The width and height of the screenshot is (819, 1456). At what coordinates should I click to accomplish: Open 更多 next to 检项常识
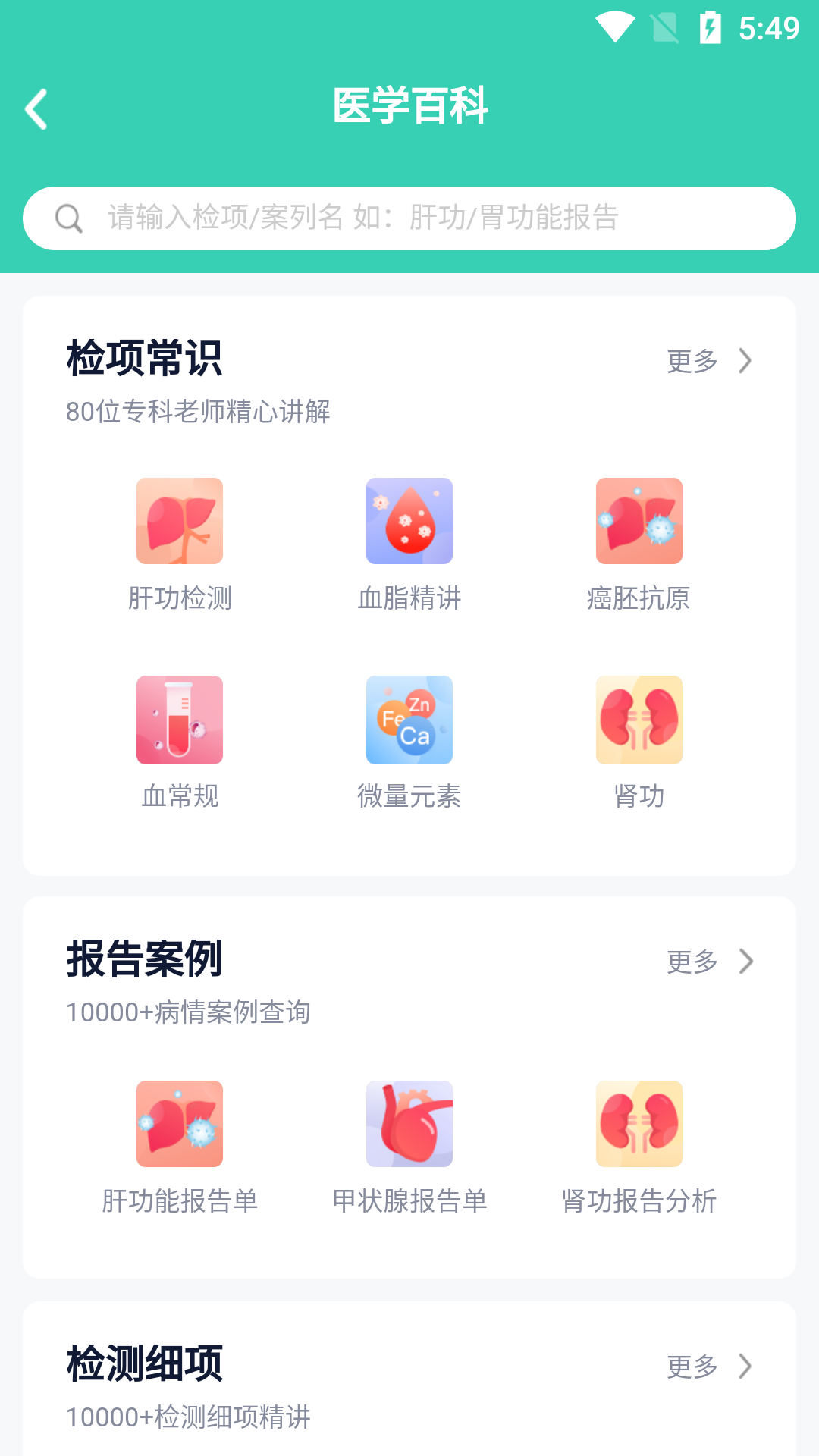[692, 362]
